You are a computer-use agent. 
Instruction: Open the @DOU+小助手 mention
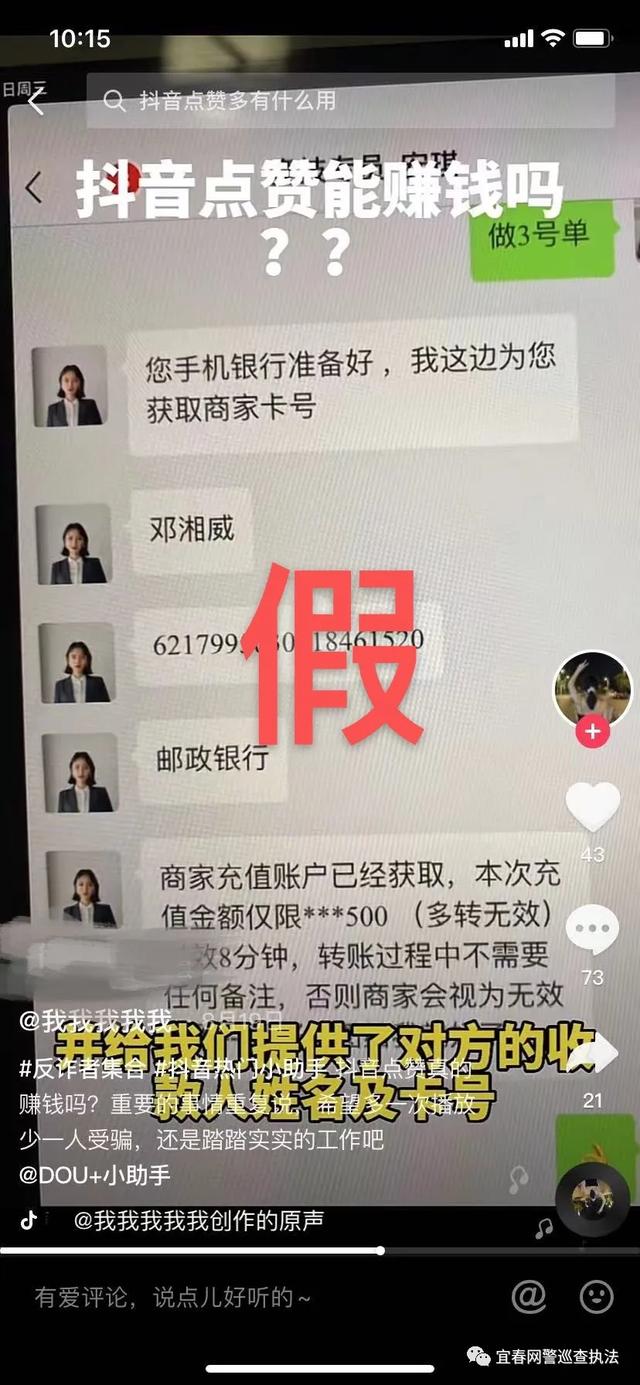point(95,1174)
